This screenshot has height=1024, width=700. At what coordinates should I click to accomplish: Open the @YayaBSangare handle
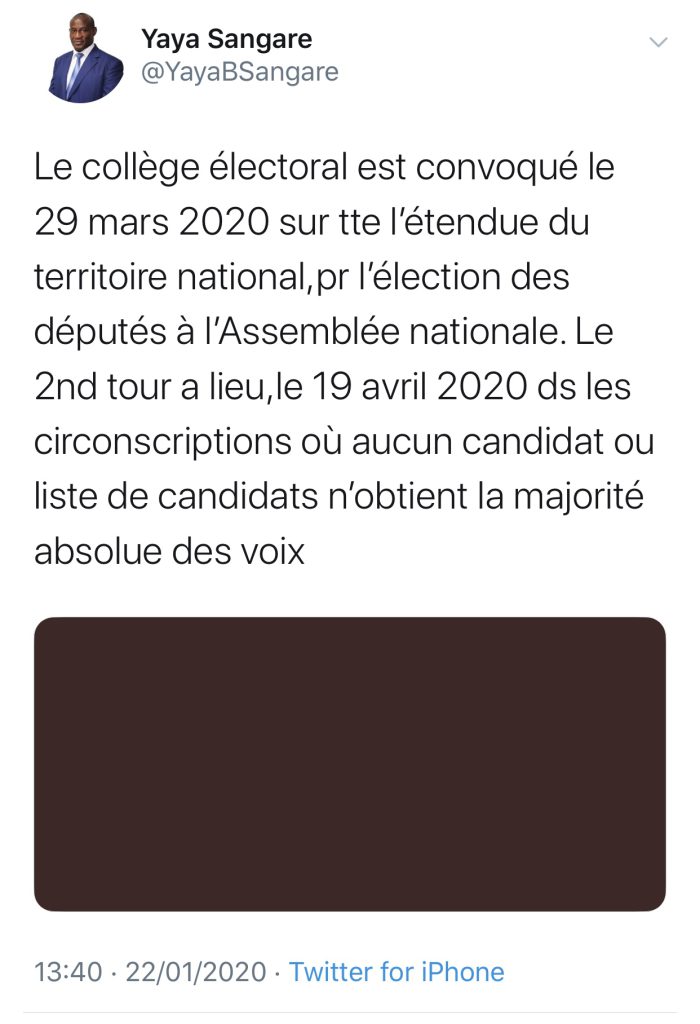pyautogui.click(x=239, y=72)
